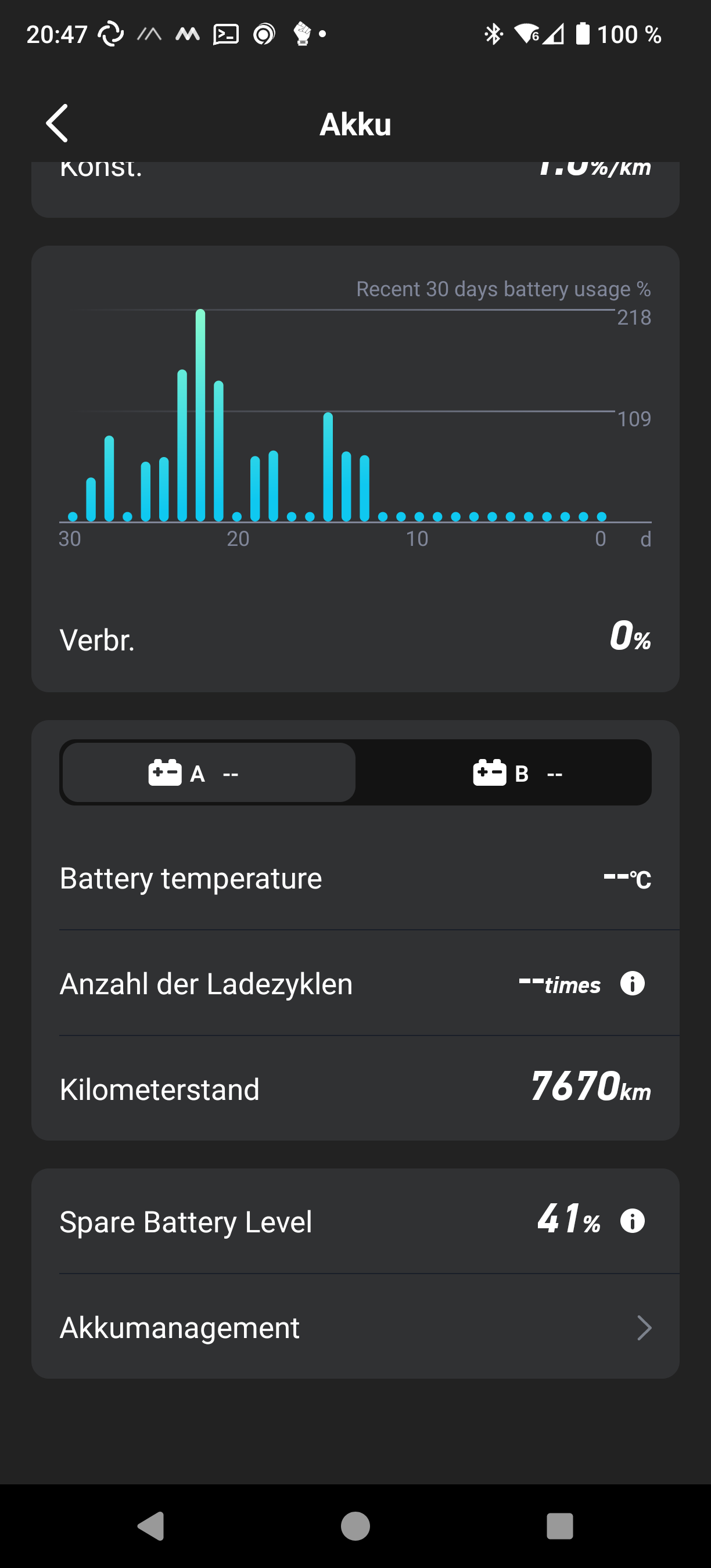The width and height of the screenshot is (711, 1568).
Task: Show info about Spare Battery Level
Action: 632,1221
